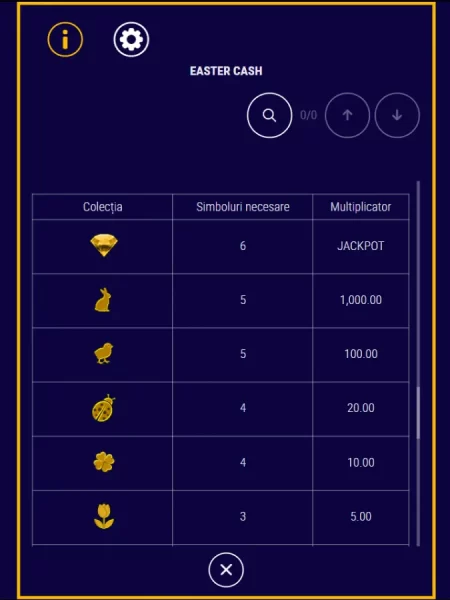Tap the search magnifier button
The height and width of the screenshot is (600, 450).
[x=269, y=115]
